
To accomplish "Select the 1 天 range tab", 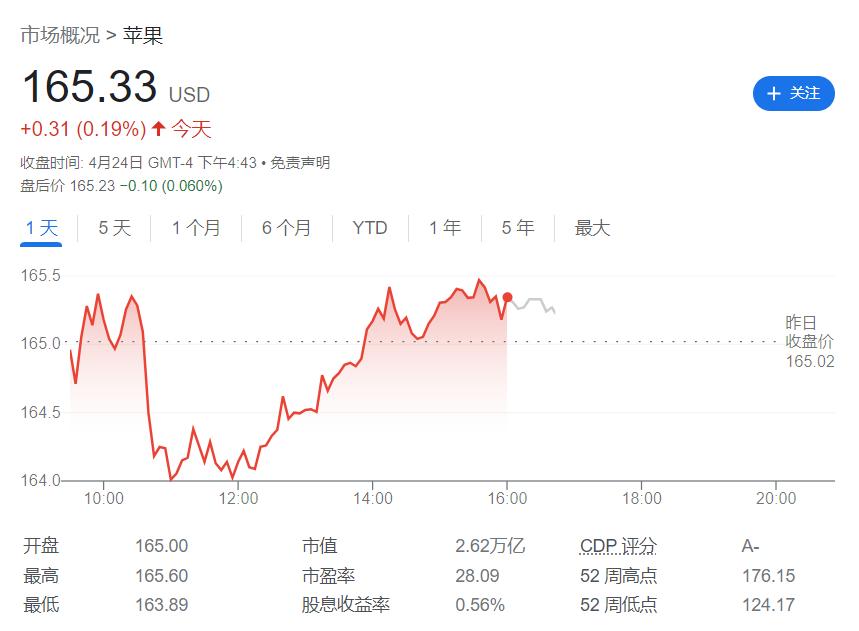I will 42,228.
